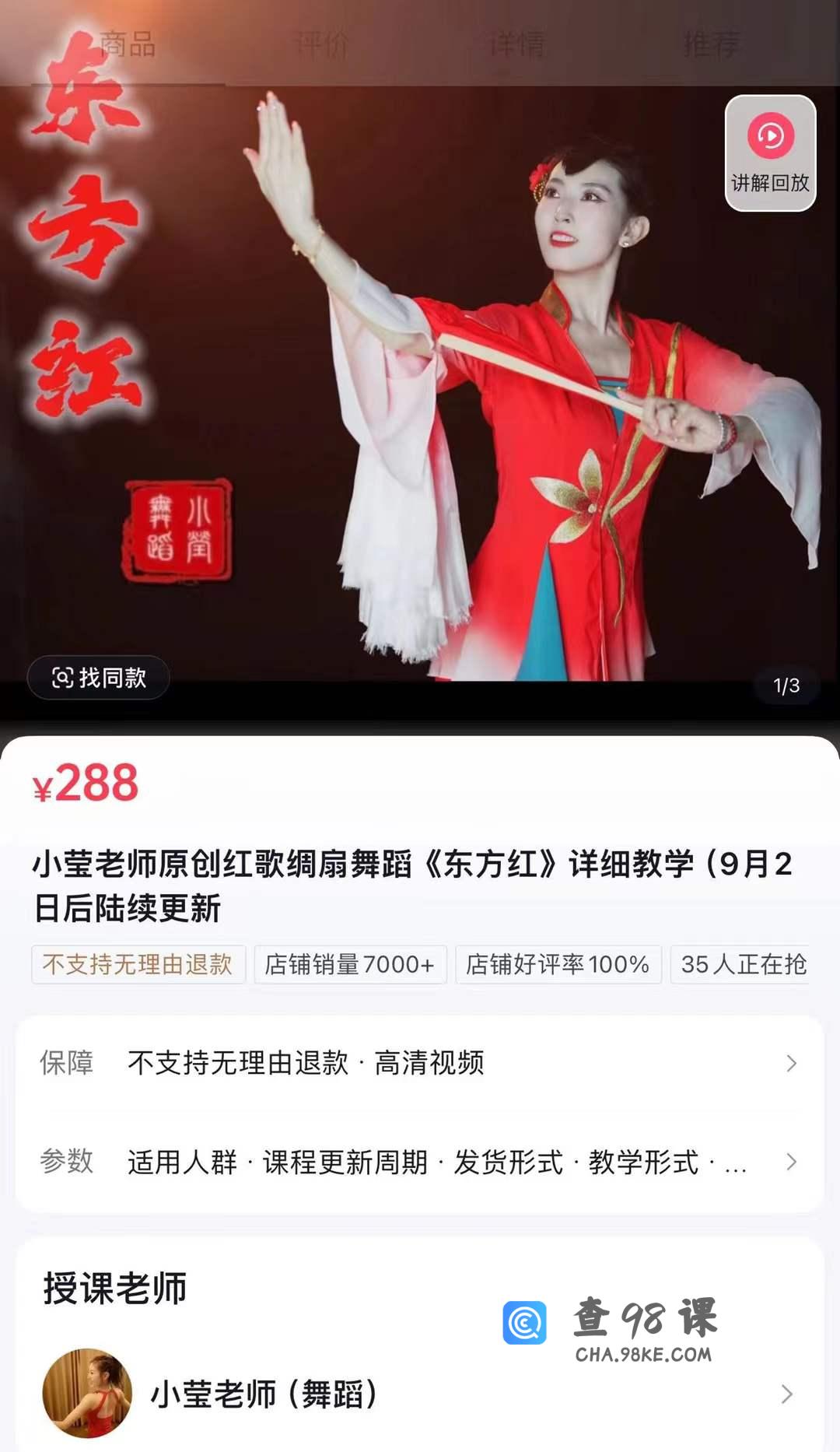Viewport: 840px width, 1452px height.
Task: Play the 讲解回放 replay
Action: [x=770, y=153]
